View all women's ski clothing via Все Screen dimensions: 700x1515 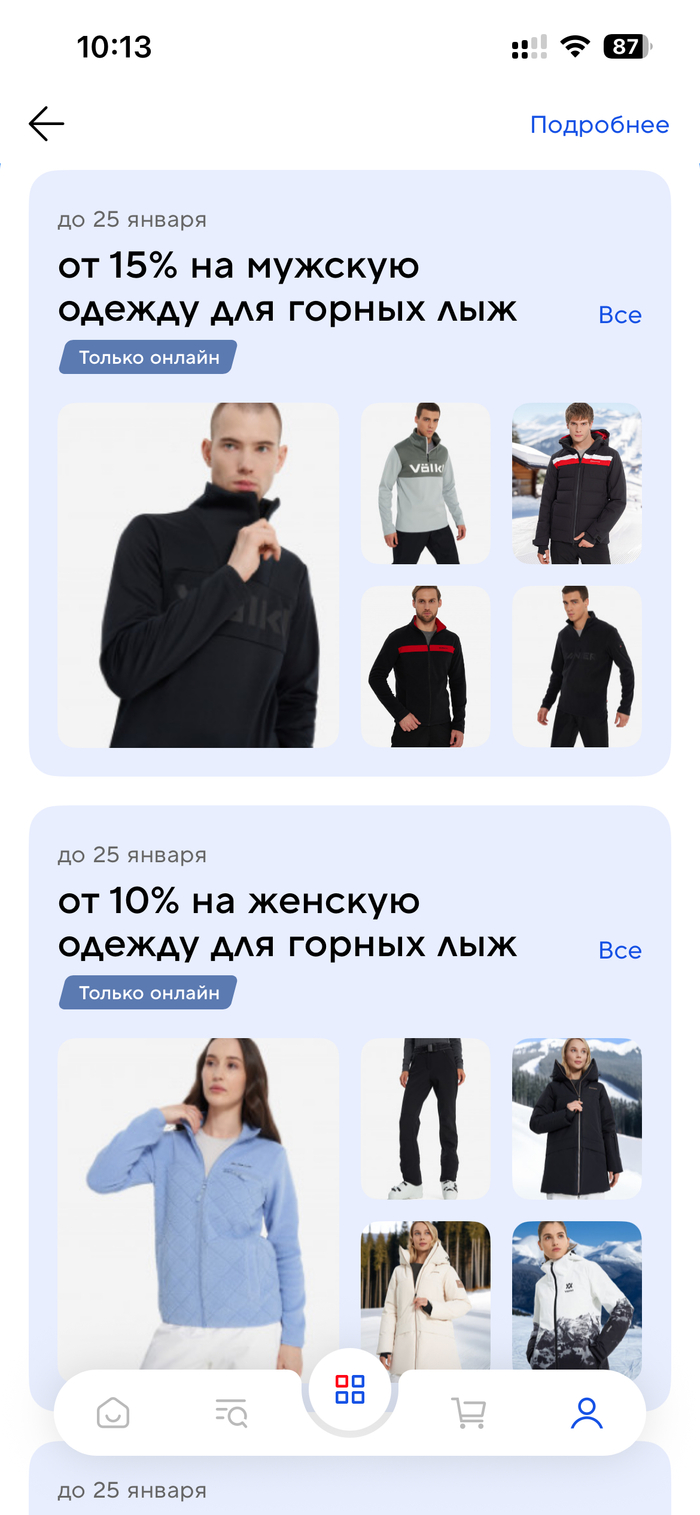point(619,950)
